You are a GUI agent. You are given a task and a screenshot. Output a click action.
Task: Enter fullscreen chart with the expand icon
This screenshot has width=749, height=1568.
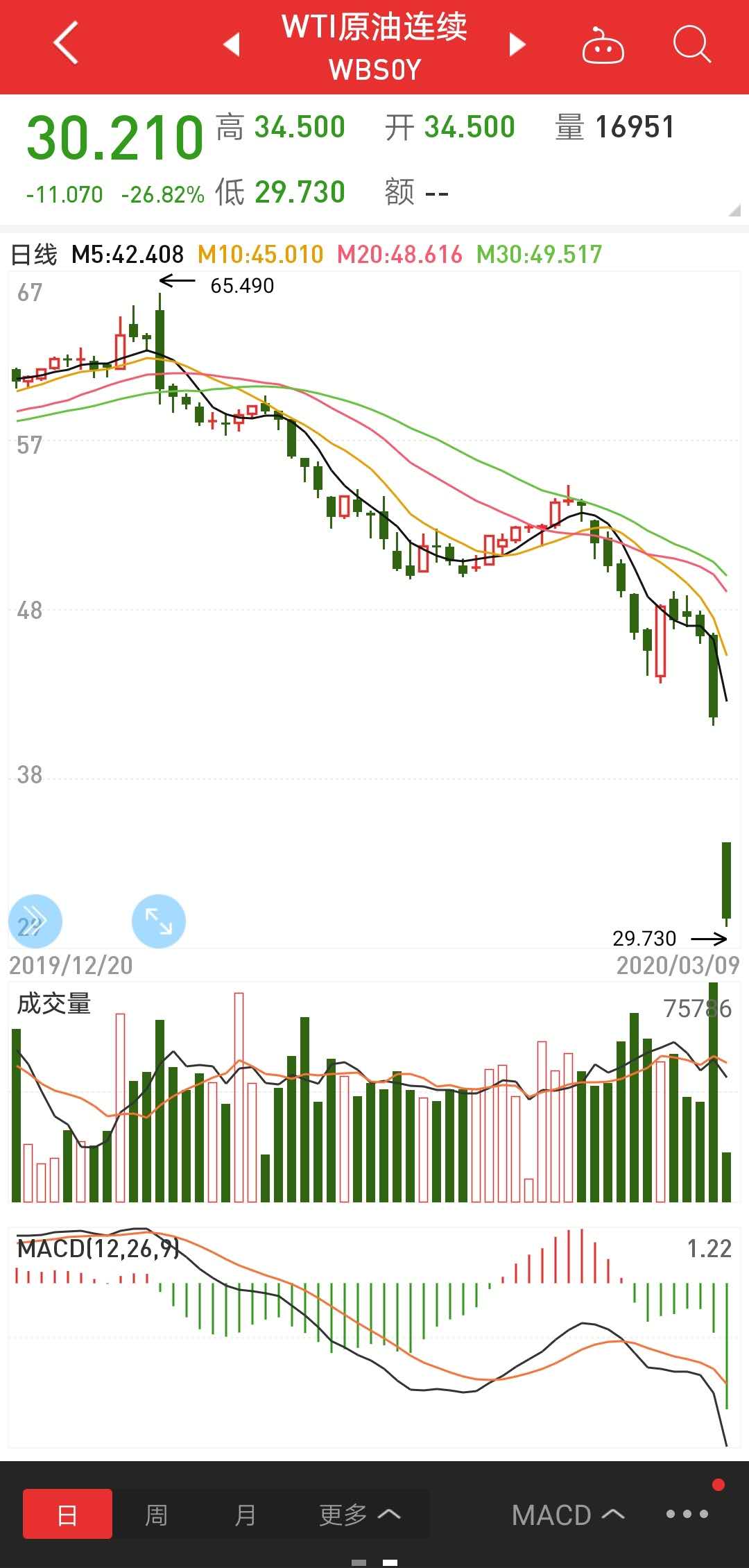coord(159,921)
